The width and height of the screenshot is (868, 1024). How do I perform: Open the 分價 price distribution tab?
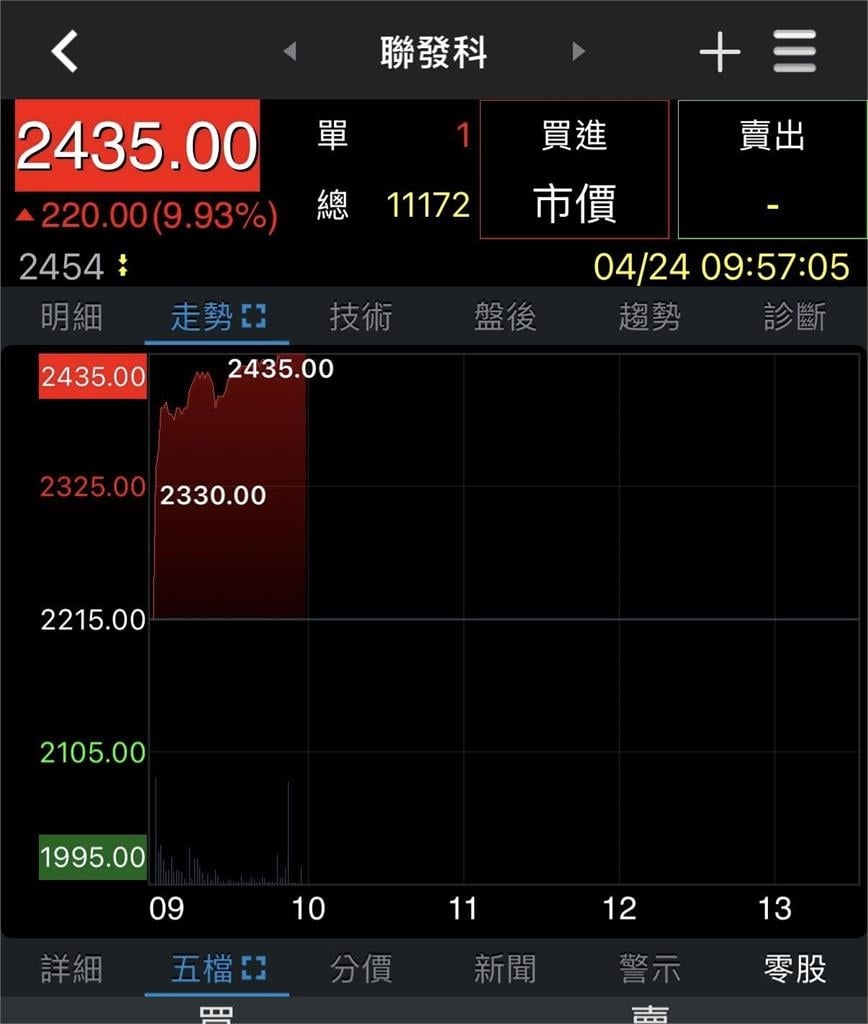point(361,966)
